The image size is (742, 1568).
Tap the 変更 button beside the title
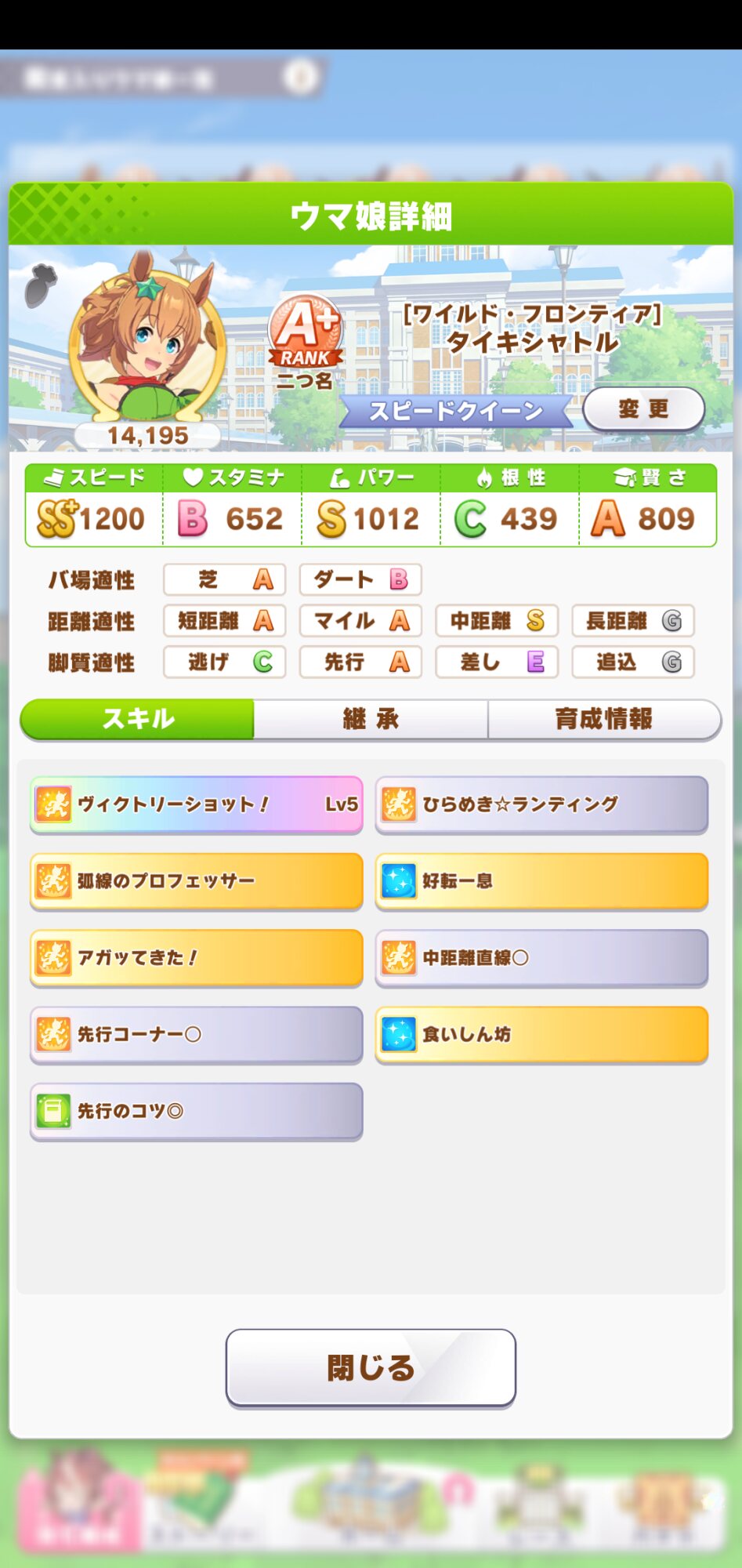(x=643, y=409)
